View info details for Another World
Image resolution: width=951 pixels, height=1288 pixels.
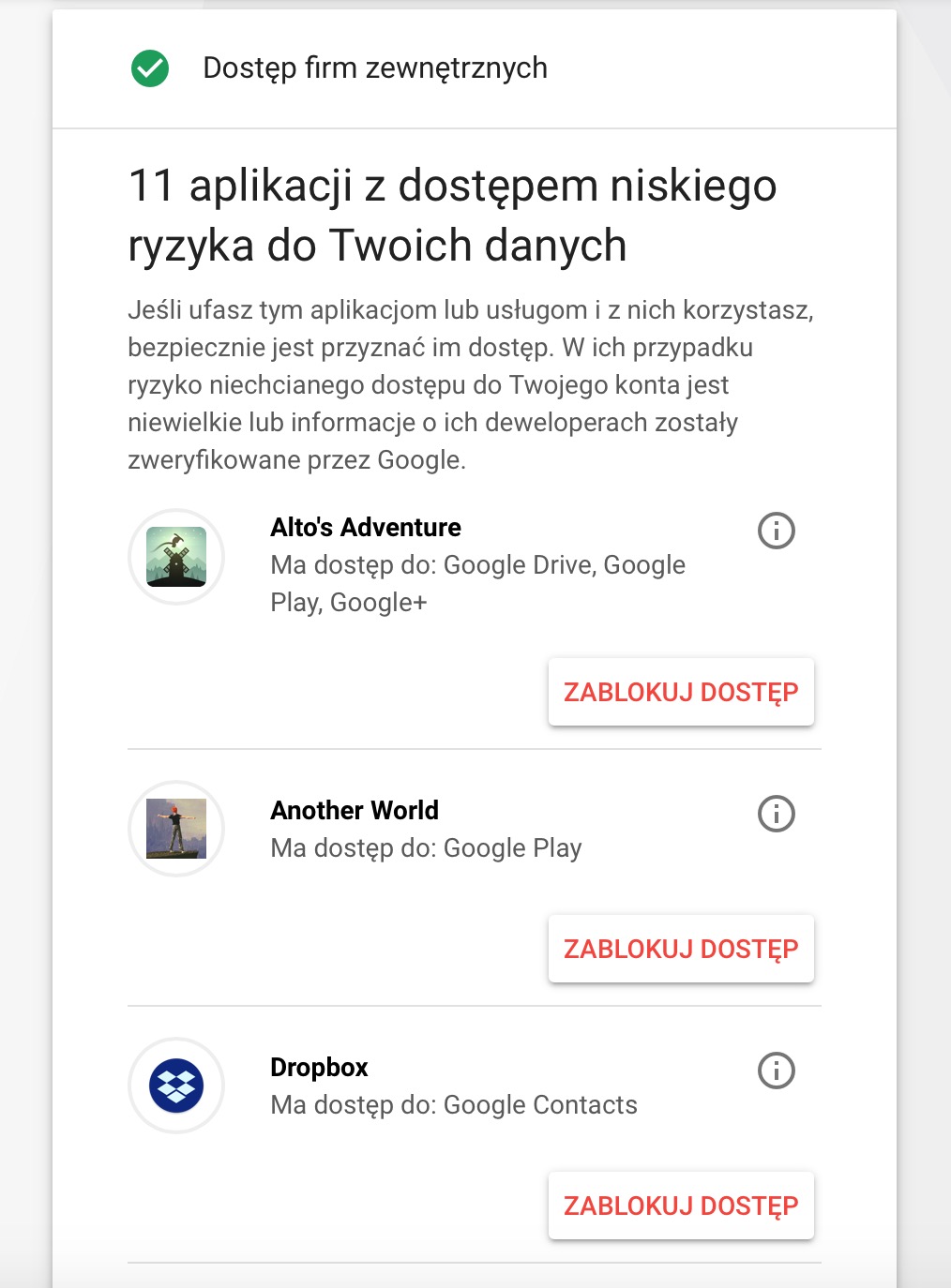pos(776,814)
